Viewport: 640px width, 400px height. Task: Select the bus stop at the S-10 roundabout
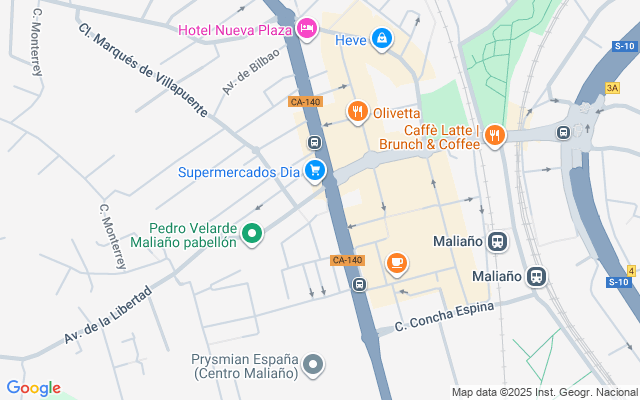coord(564,133)
